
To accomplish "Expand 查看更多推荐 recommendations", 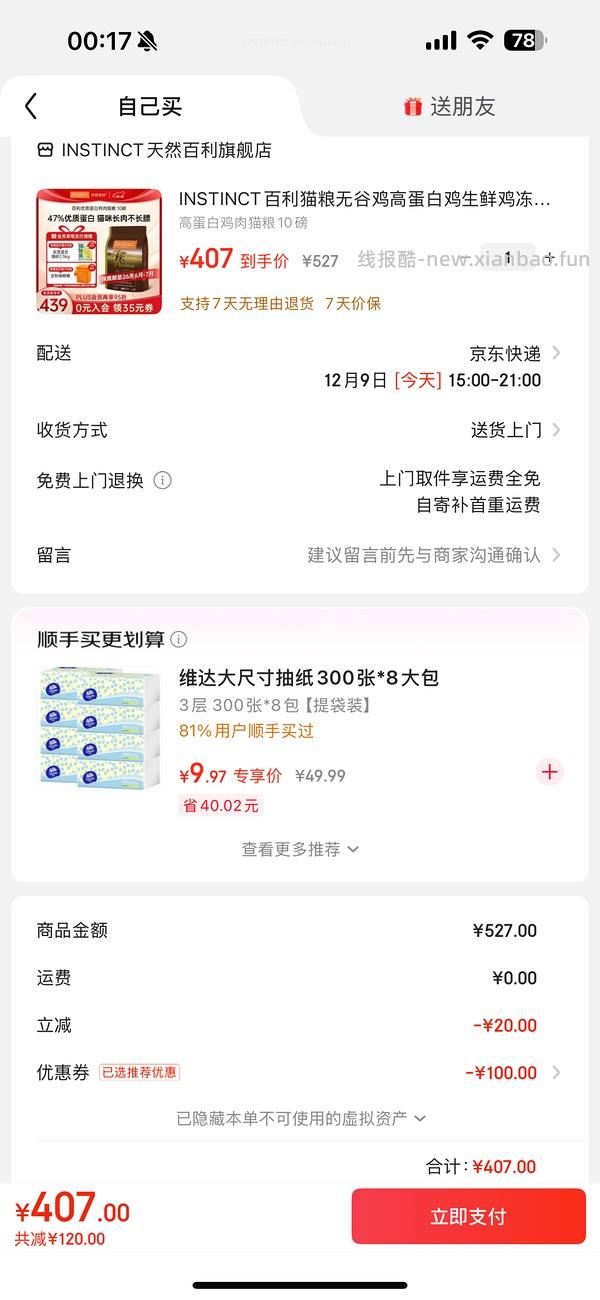I will click(x=300, y=849).
